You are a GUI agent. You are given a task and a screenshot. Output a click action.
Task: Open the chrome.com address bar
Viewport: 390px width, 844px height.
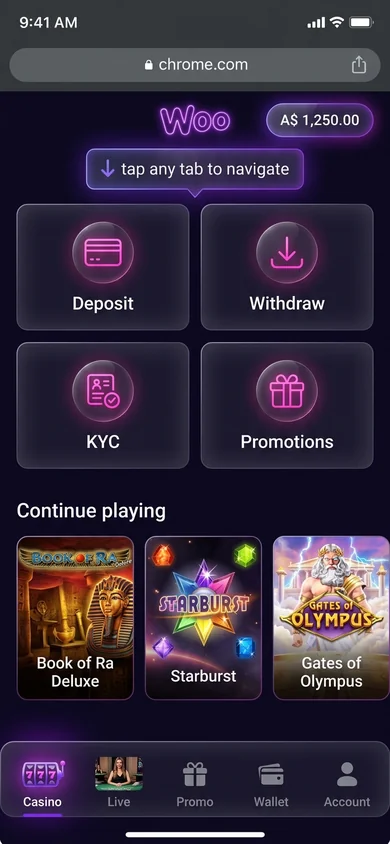(195, 65)
